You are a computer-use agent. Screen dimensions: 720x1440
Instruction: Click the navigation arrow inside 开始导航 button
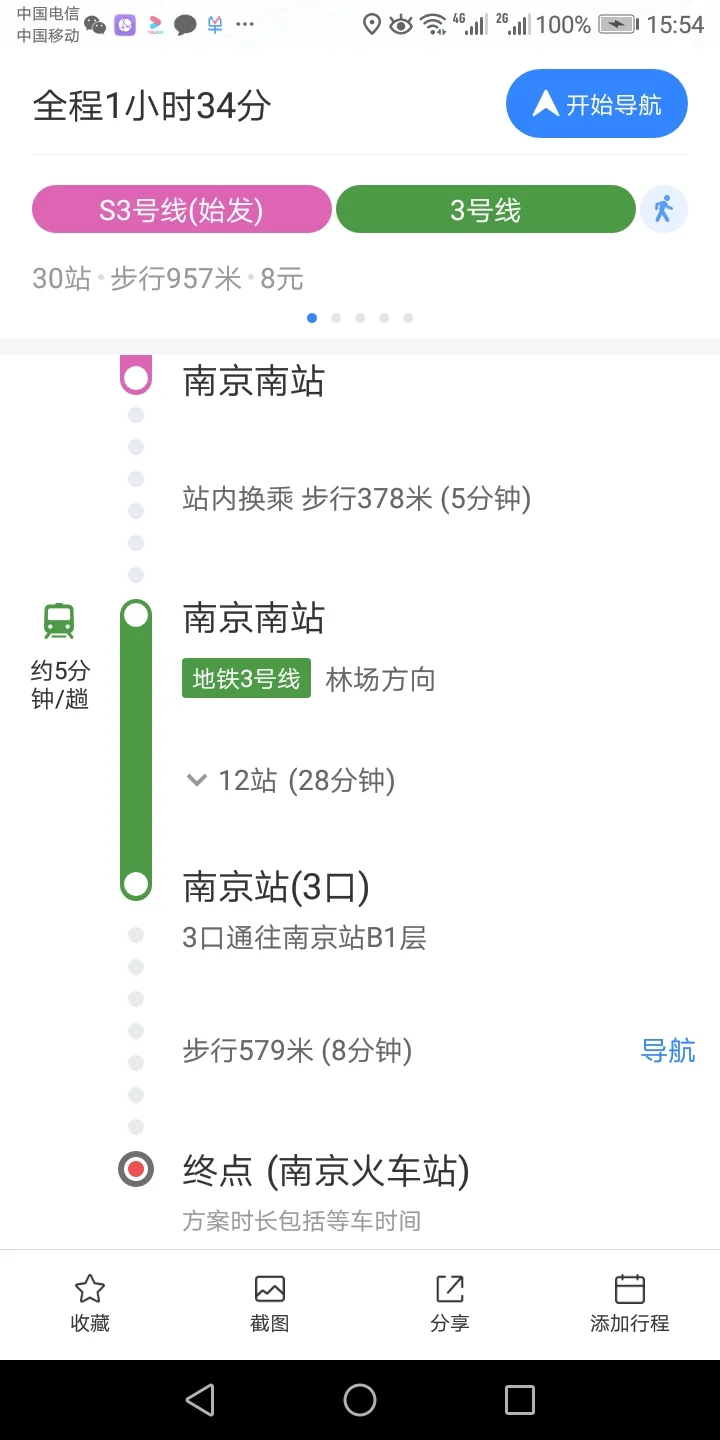point(546,102)
